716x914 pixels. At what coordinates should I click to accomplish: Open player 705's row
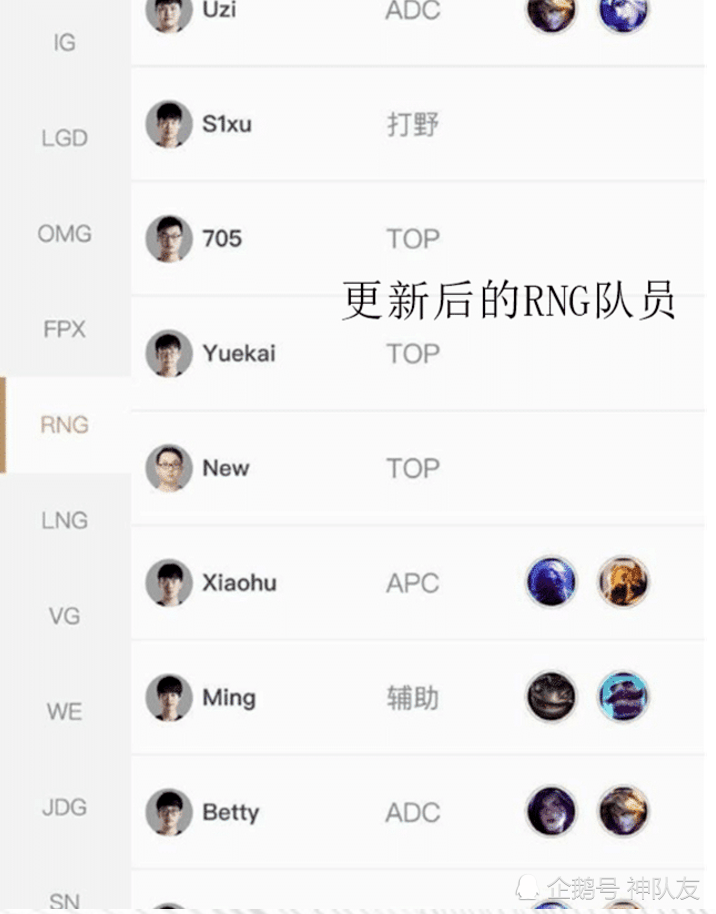(221, 239)
